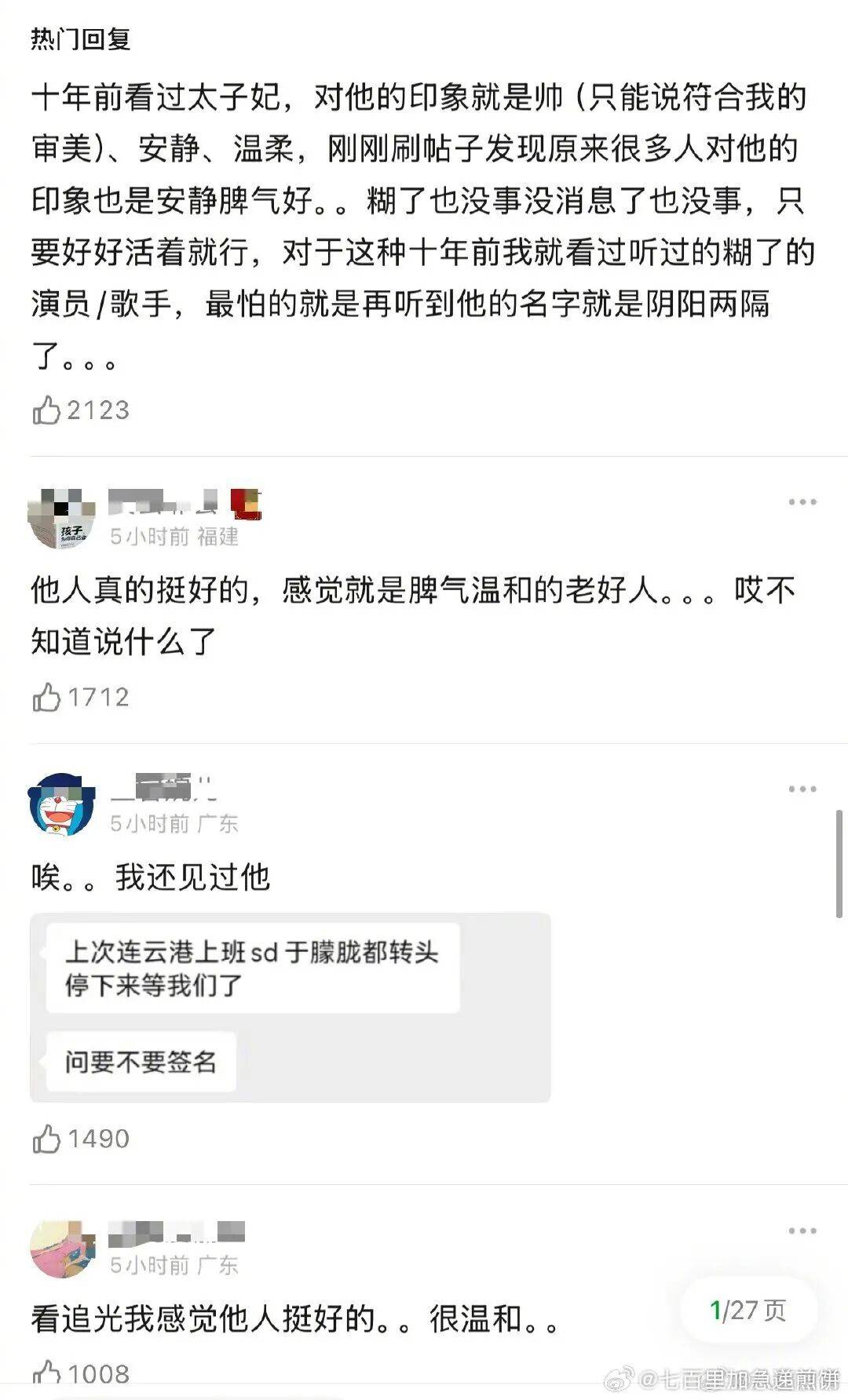Like the comment with 1712 likes
This screenshot has height=1400, width=848.
pyautogui.click(x=47, y=697)
